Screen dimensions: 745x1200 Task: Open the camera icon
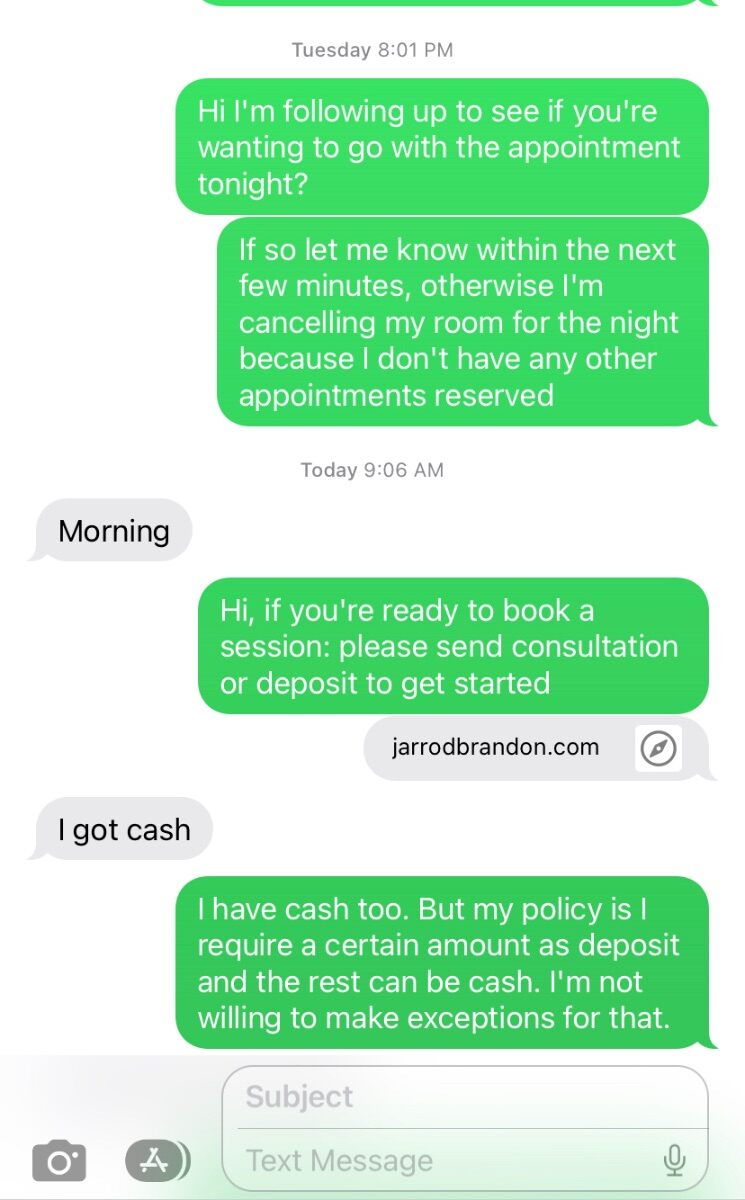tap(59, 1161)
